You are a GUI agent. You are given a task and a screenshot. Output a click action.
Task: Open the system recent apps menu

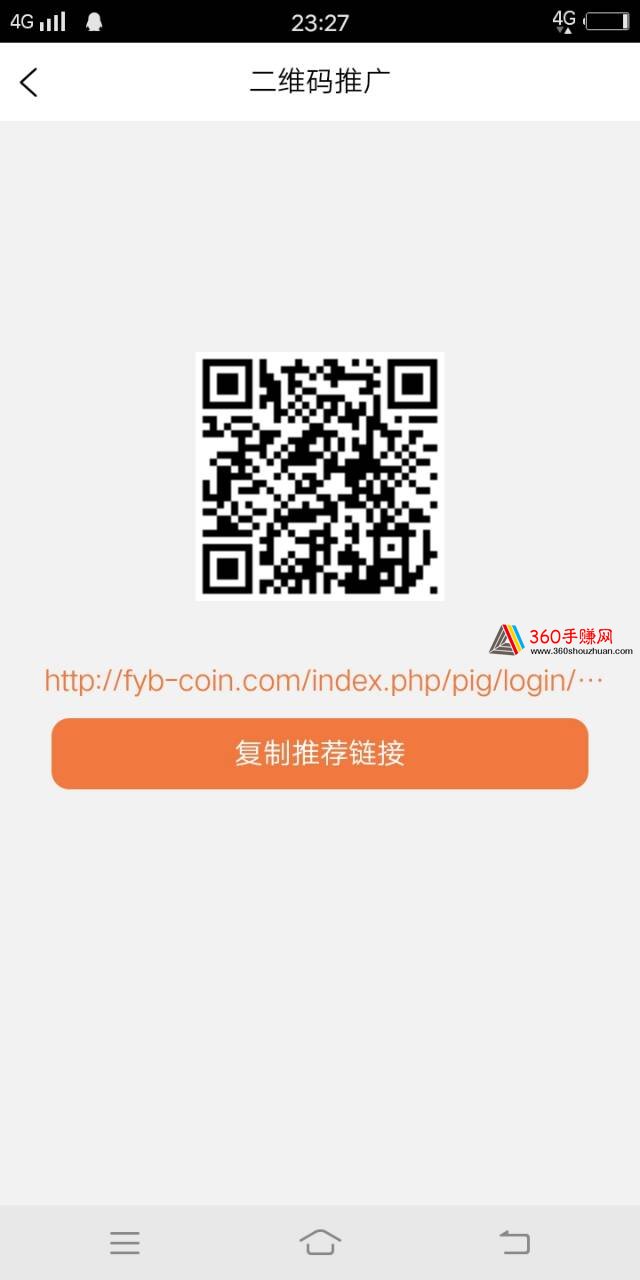(125, 1243)
